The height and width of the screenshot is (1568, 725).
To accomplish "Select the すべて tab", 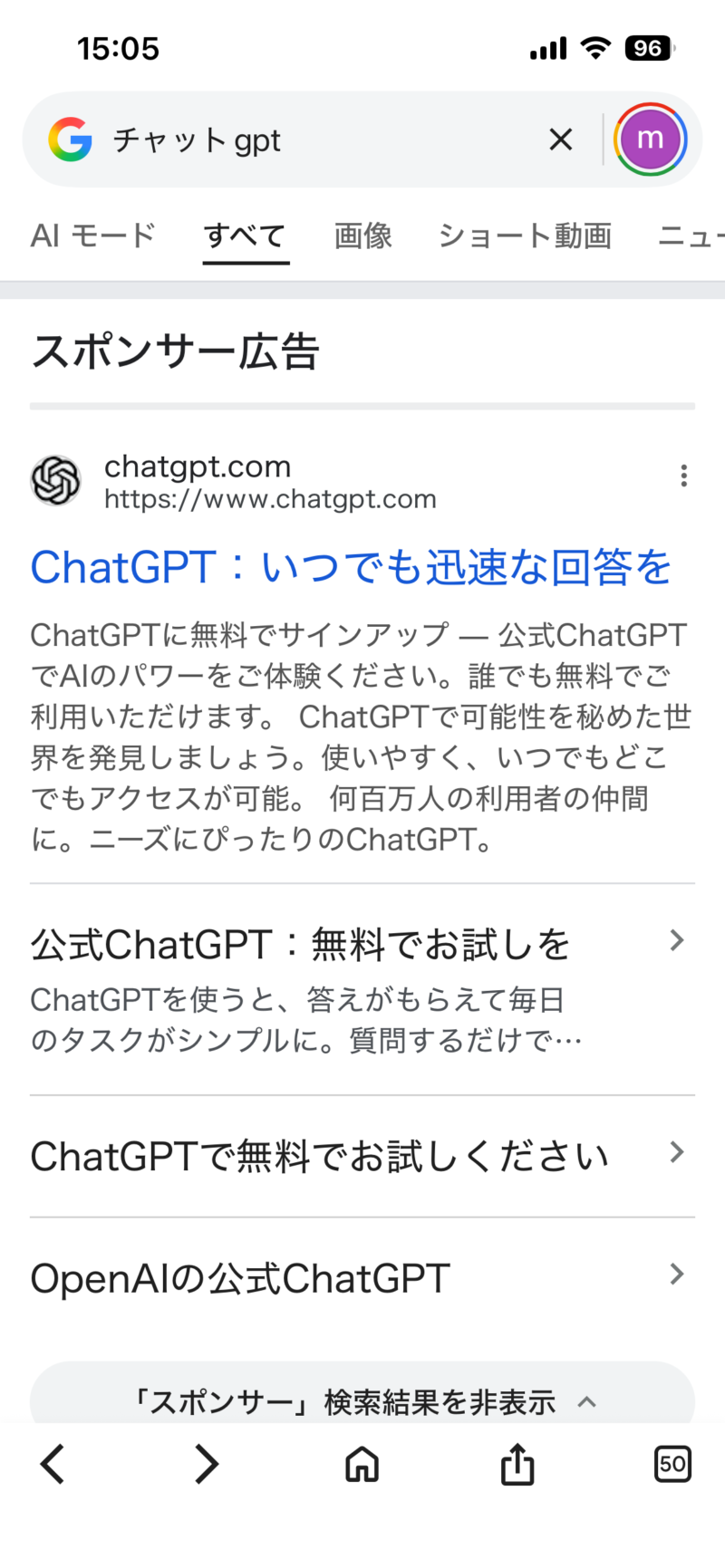I will point(245,236).
